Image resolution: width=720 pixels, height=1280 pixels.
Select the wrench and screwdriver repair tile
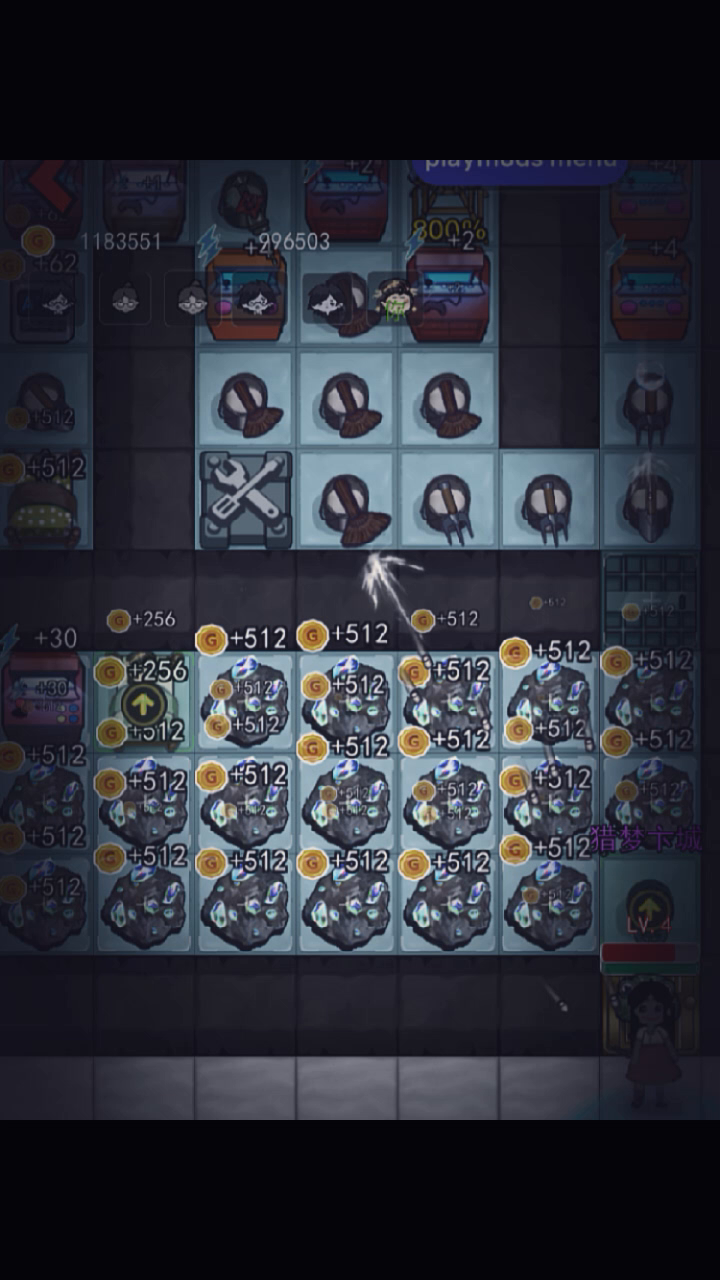coord(246,498)
